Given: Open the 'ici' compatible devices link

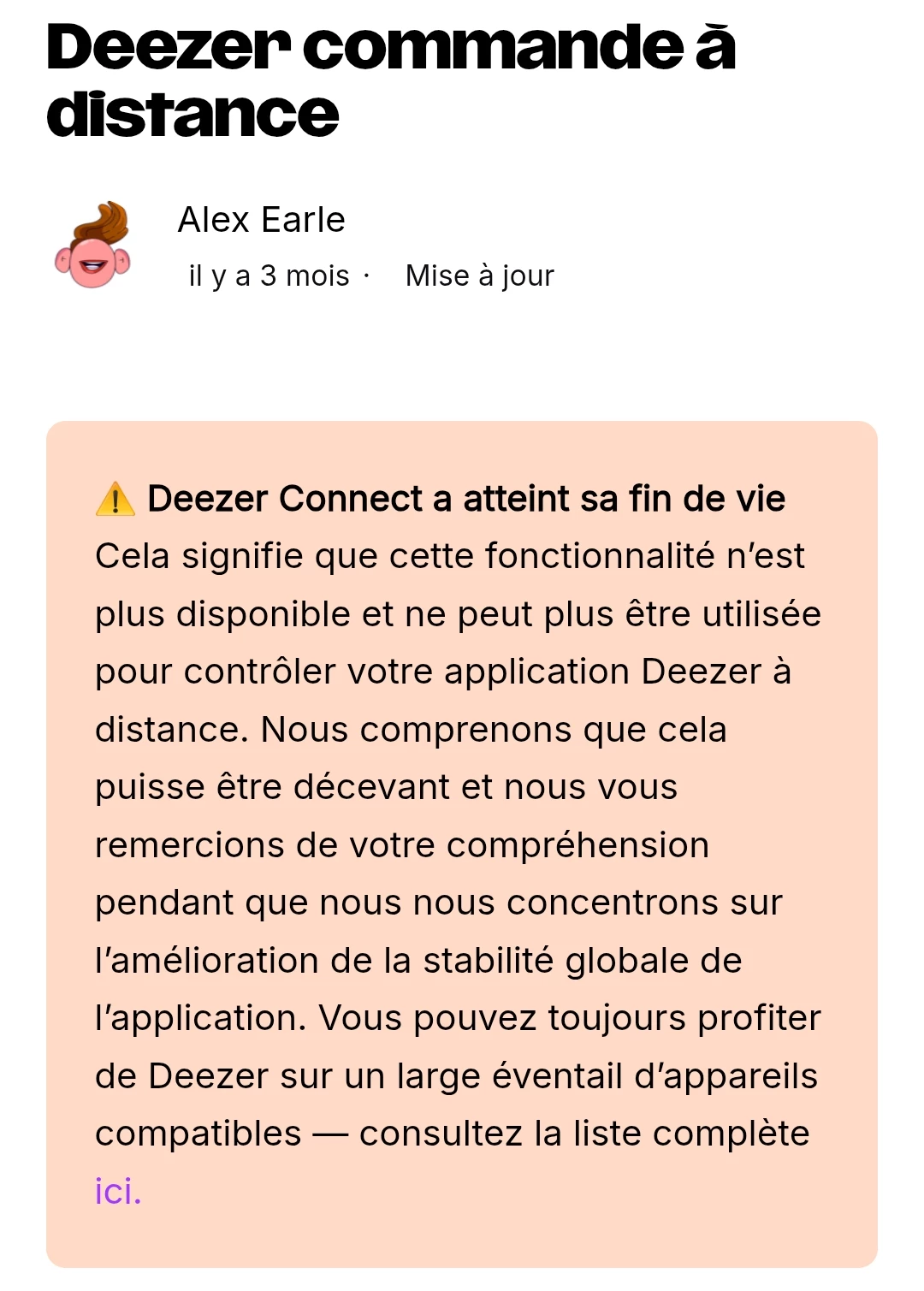Looking at the screenshot, I should click(x=115, y=1191).
